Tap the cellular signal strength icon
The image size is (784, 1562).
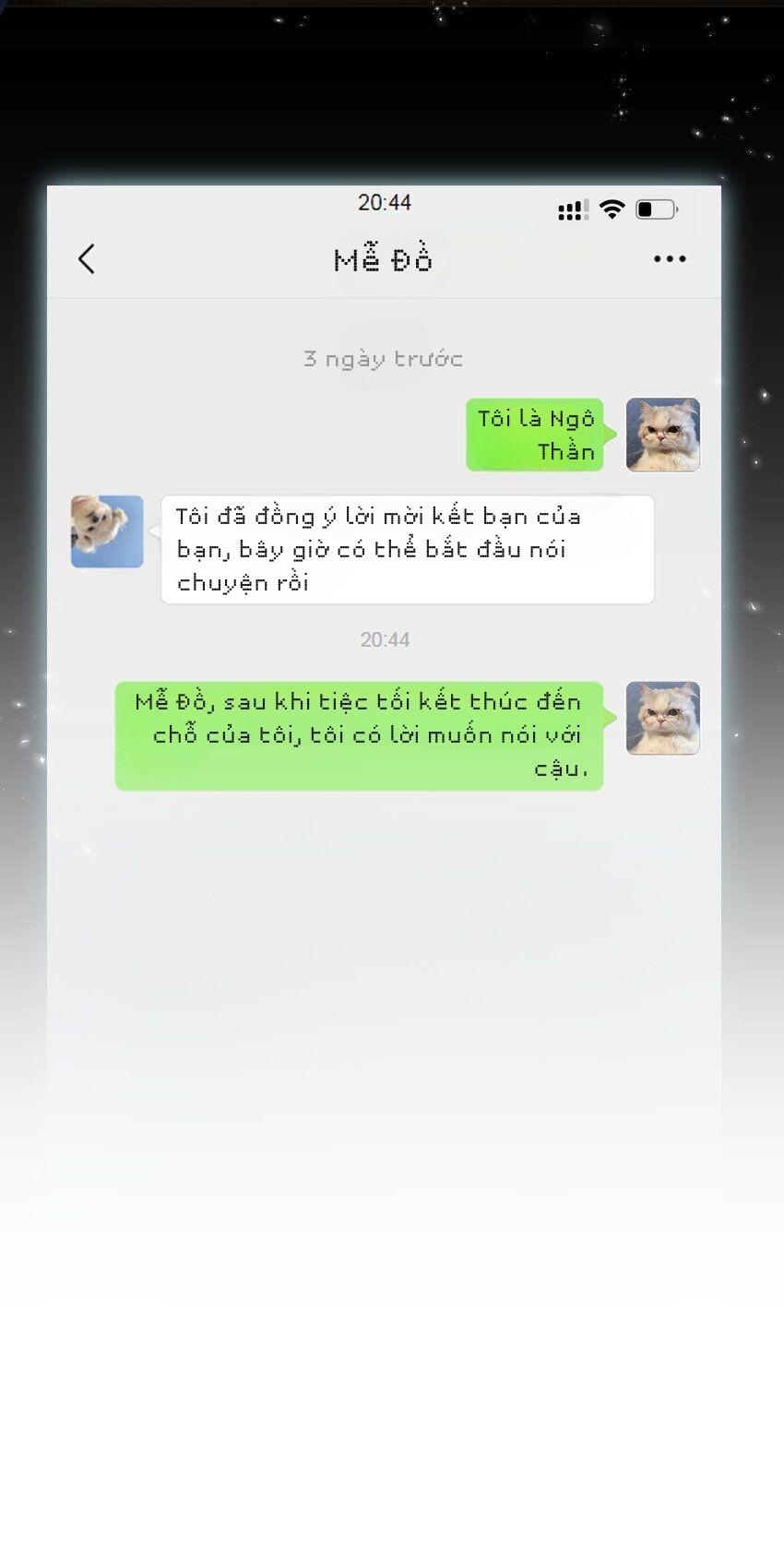(571, 209)
